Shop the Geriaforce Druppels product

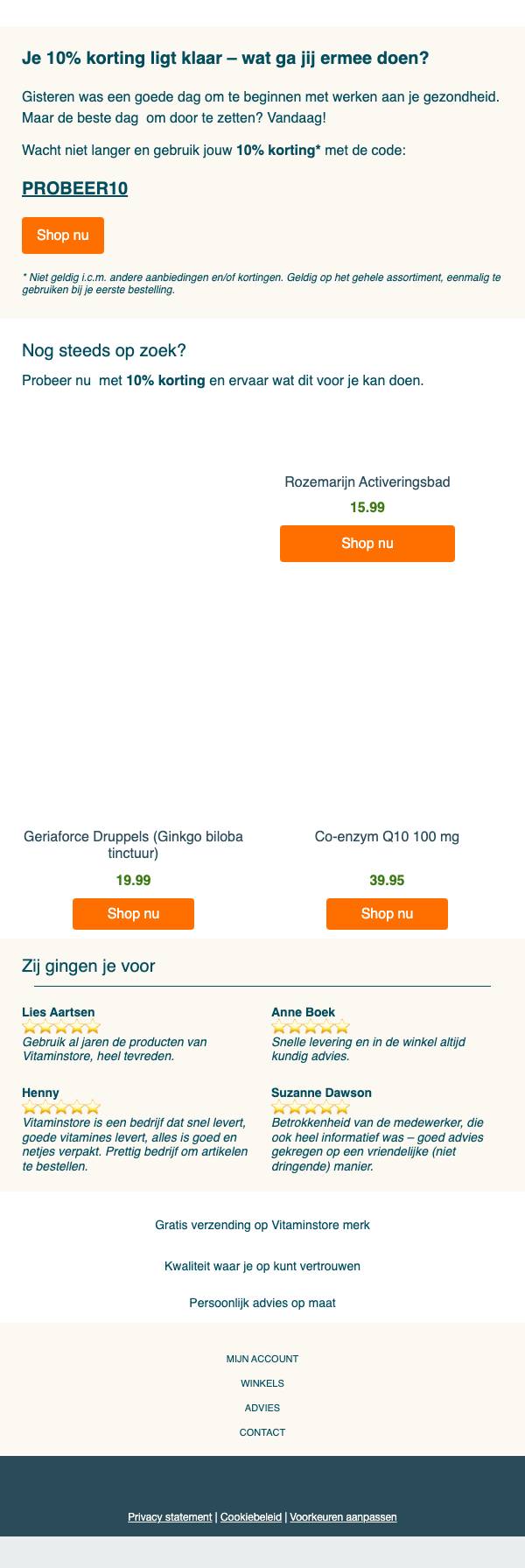point(133,914)
